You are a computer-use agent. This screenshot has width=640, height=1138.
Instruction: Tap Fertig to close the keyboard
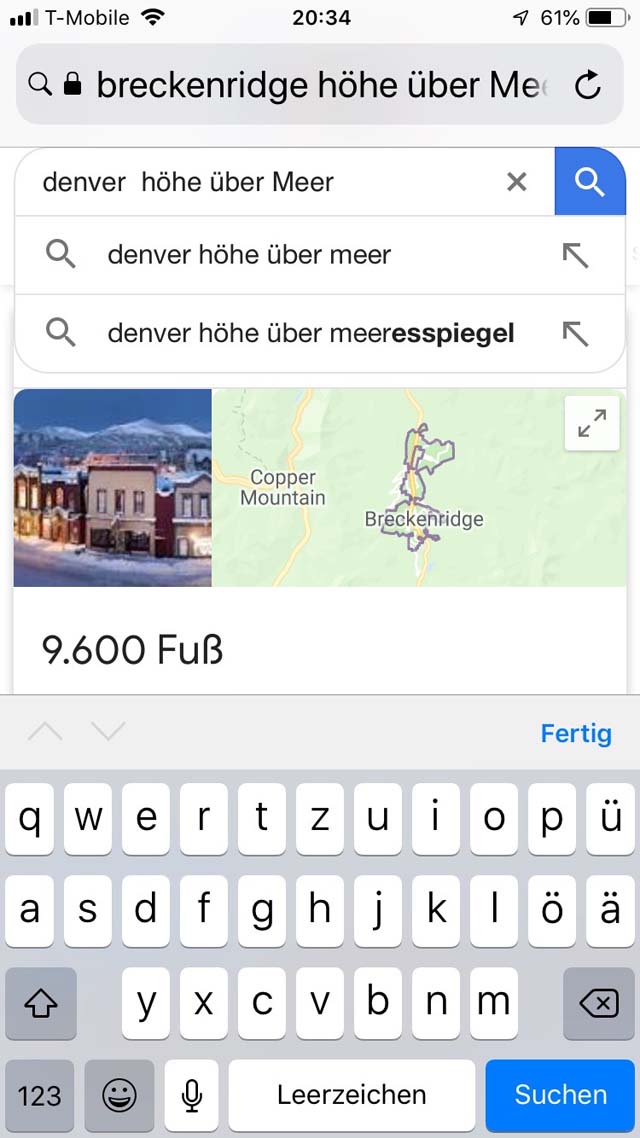[576, 734]
